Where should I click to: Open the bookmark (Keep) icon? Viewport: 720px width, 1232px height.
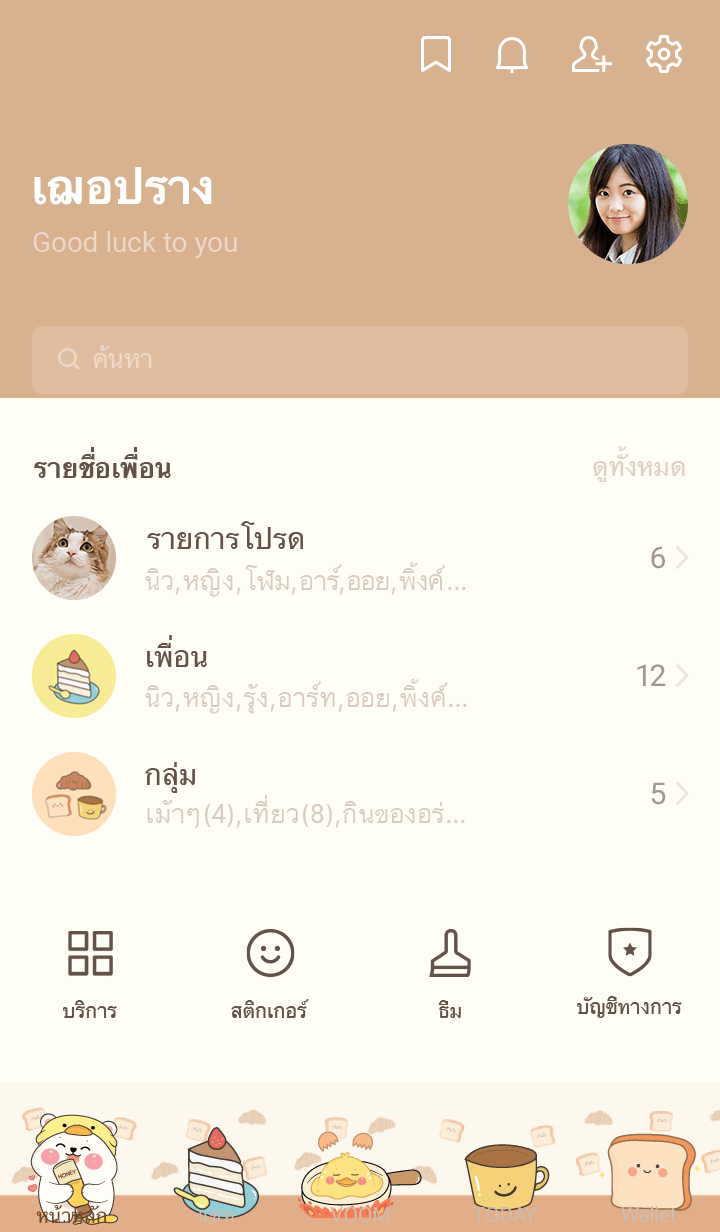tap(435, 54)
